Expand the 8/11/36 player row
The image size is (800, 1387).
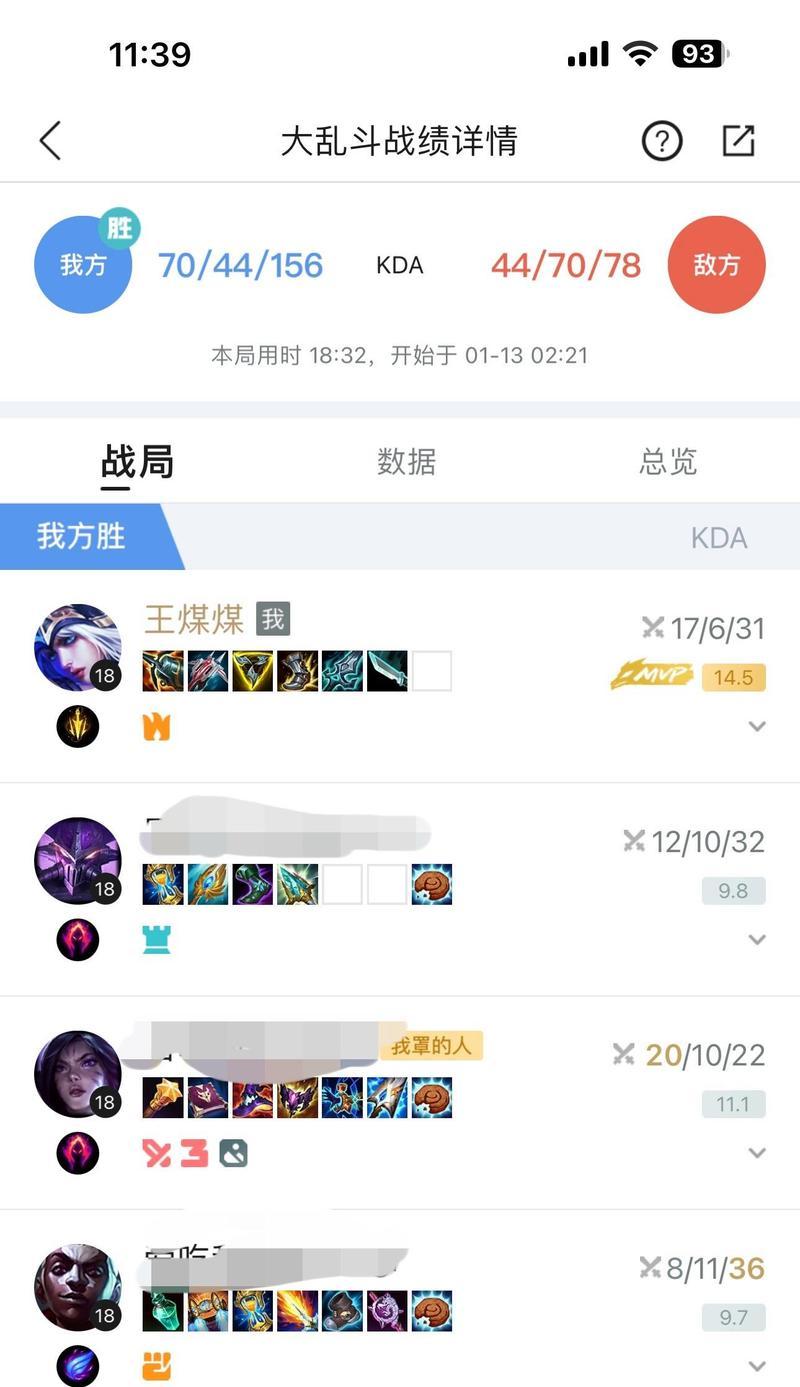click(x=757, y=1366)
